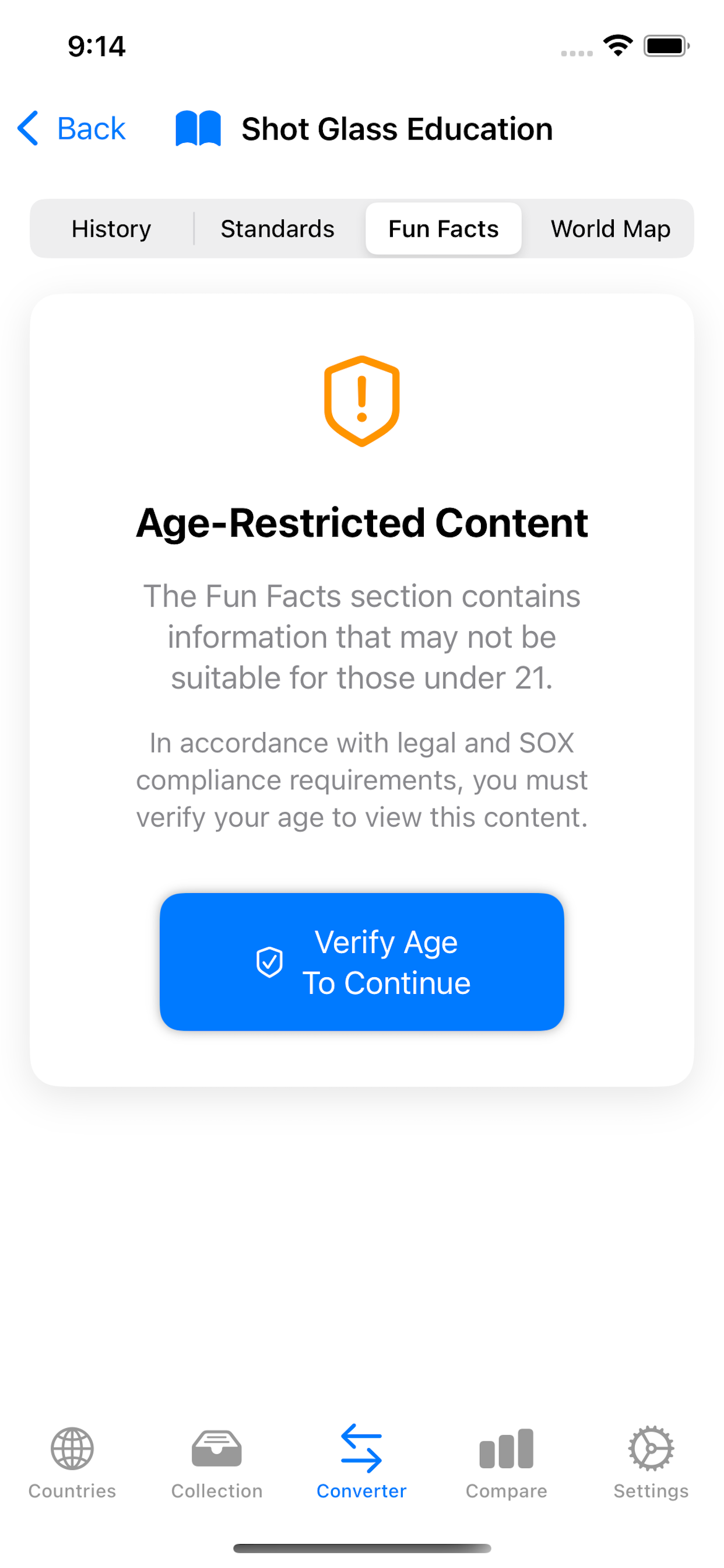Go back to the previous screen
This screenshot has width=724, height=1568.
tap(72, 128)
